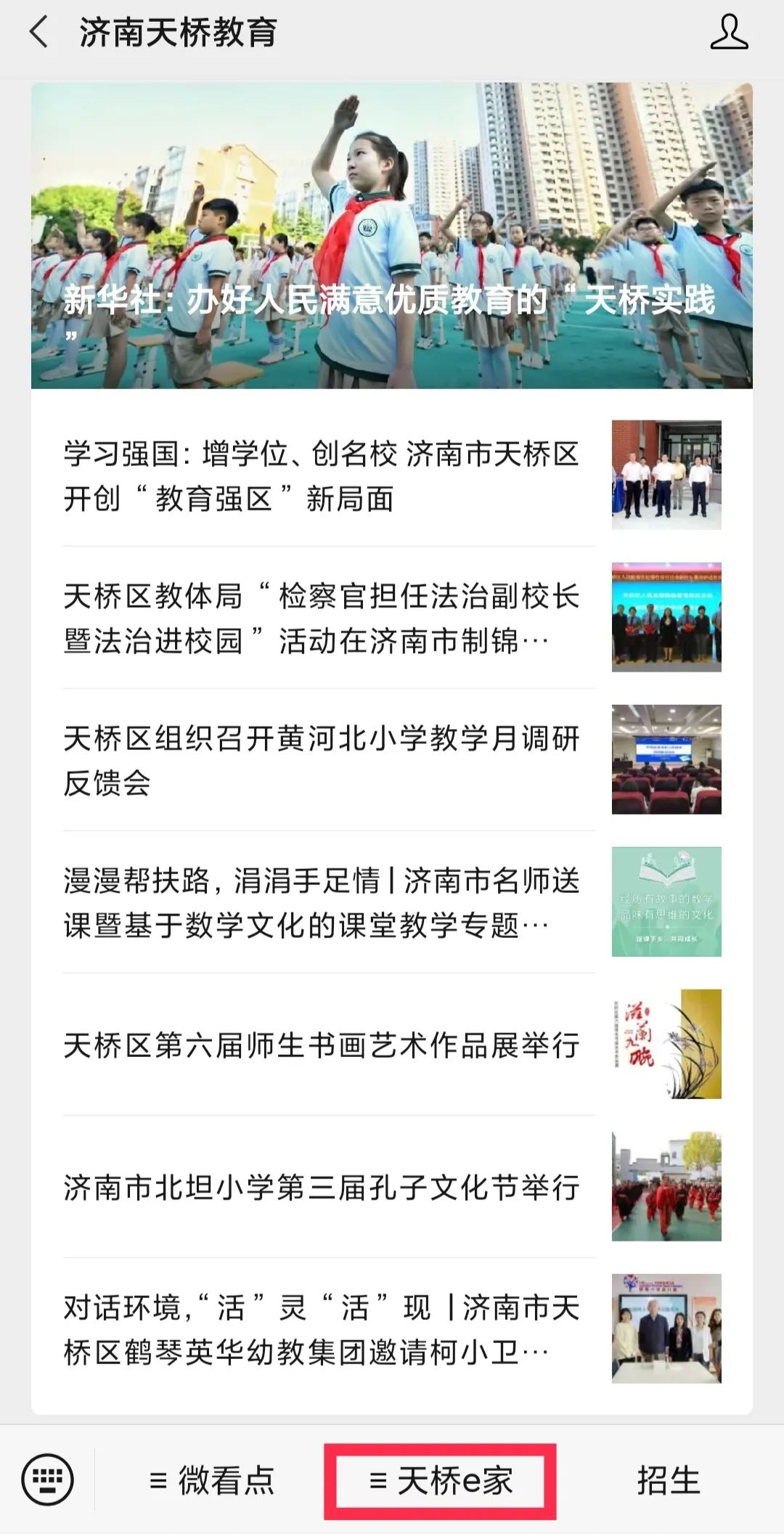Open the 漫漫帮扶路 名师送课 article
Screen dimensions: 784x1534
pos(321,902)
